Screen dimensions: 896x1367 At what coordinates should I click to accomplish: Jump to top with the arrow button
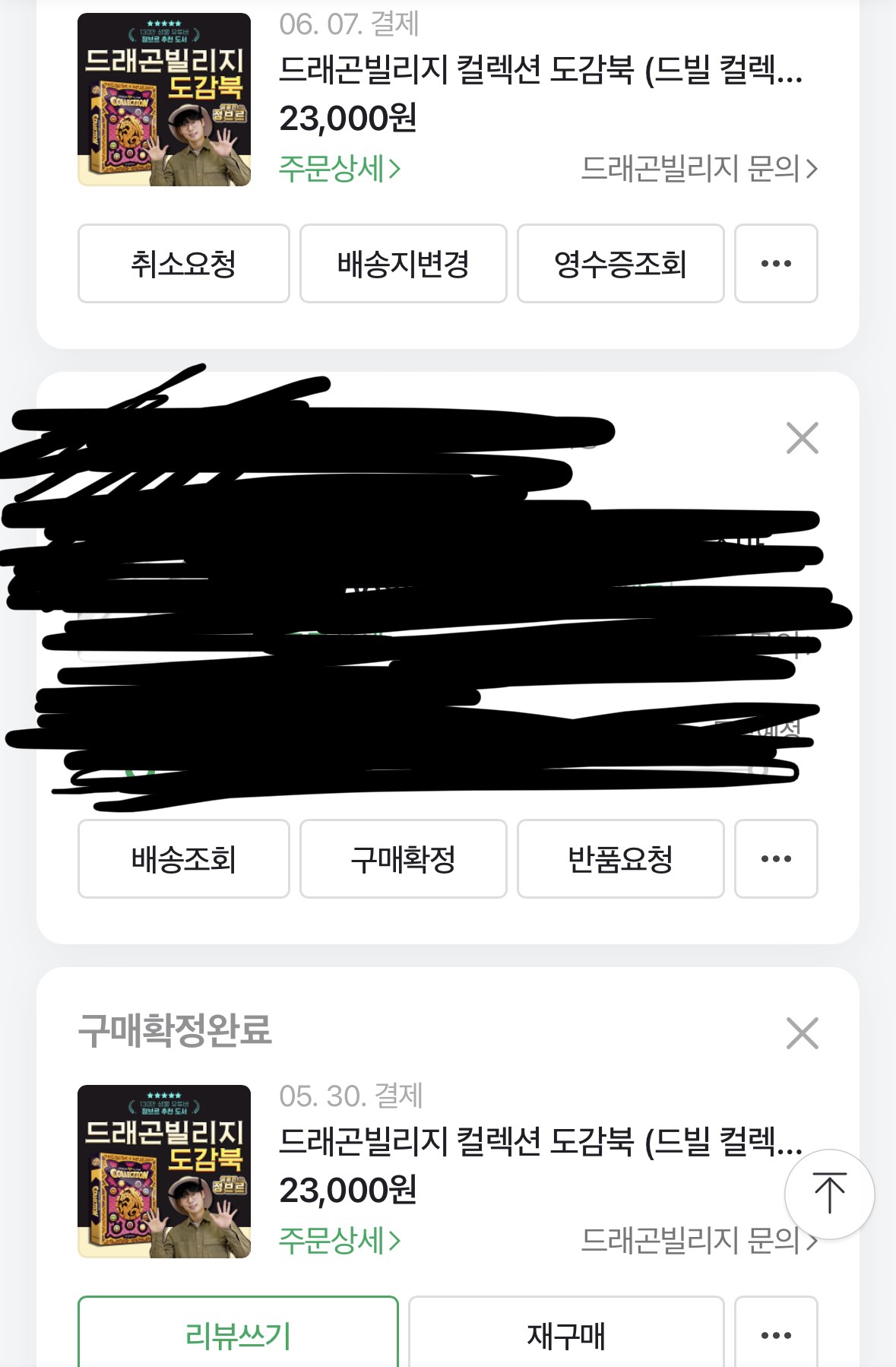click(829, 1194)
